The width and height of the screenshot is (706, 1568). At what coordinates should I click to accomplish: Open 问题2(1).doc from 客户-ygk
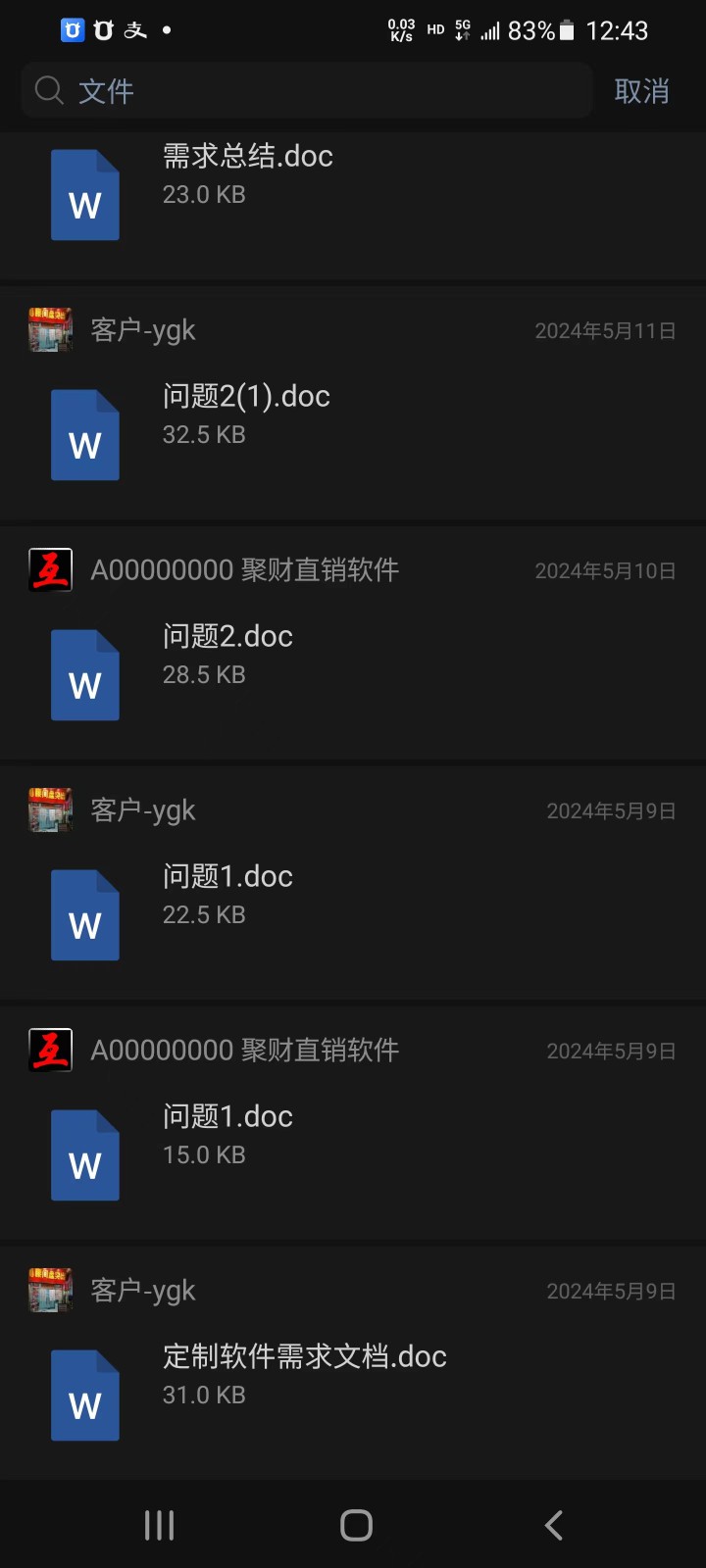(246, 397)
